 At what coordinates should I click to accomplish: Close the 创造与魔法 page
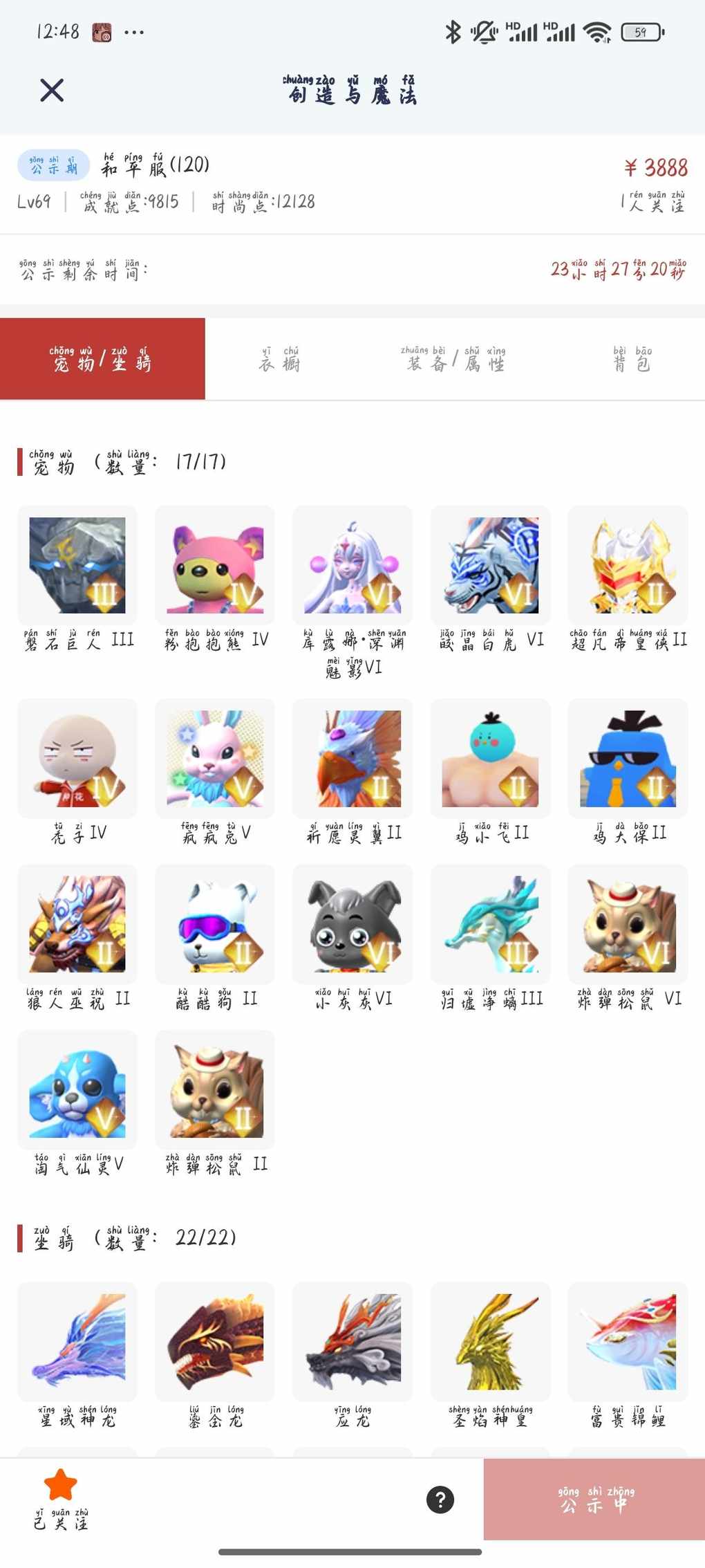point(52,90)
